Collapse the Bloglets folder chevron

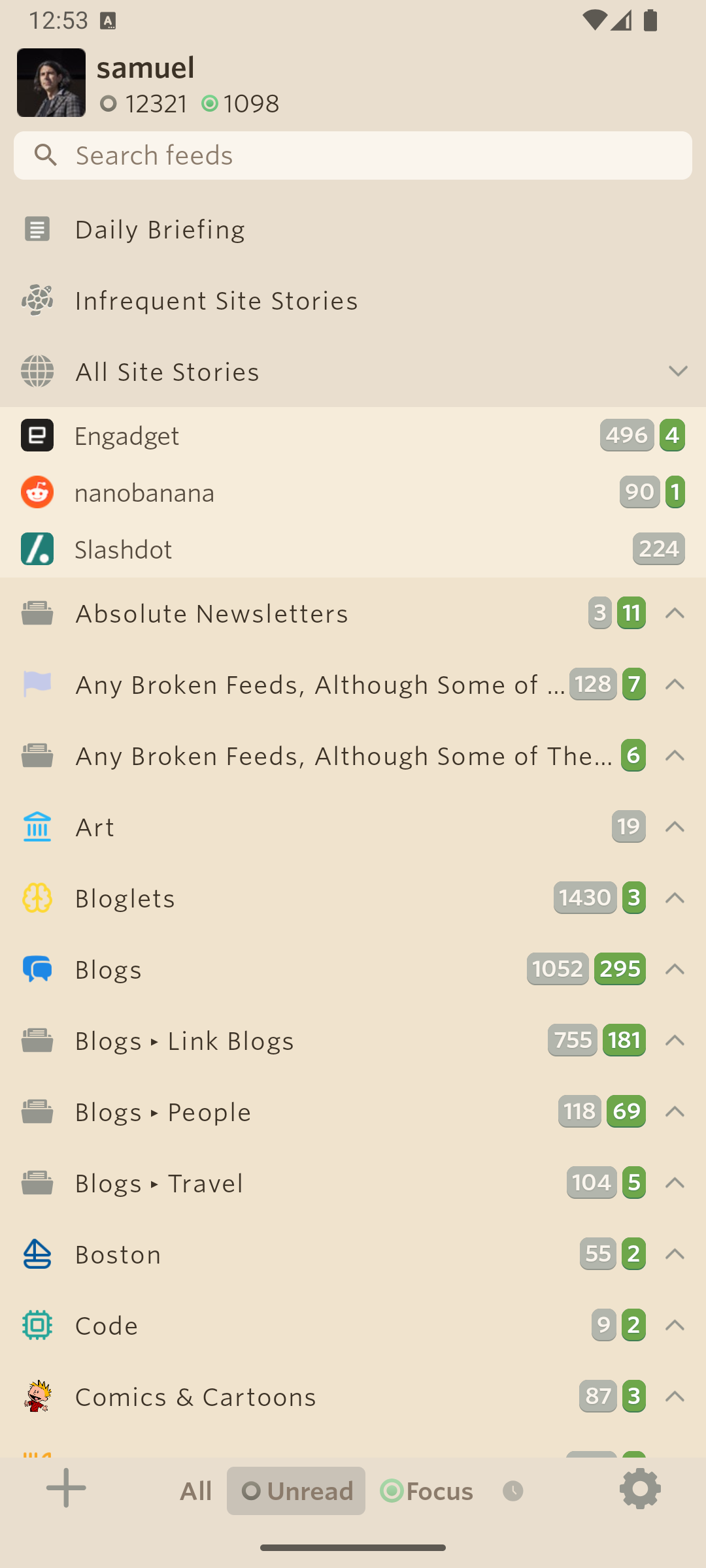point(675,898)
